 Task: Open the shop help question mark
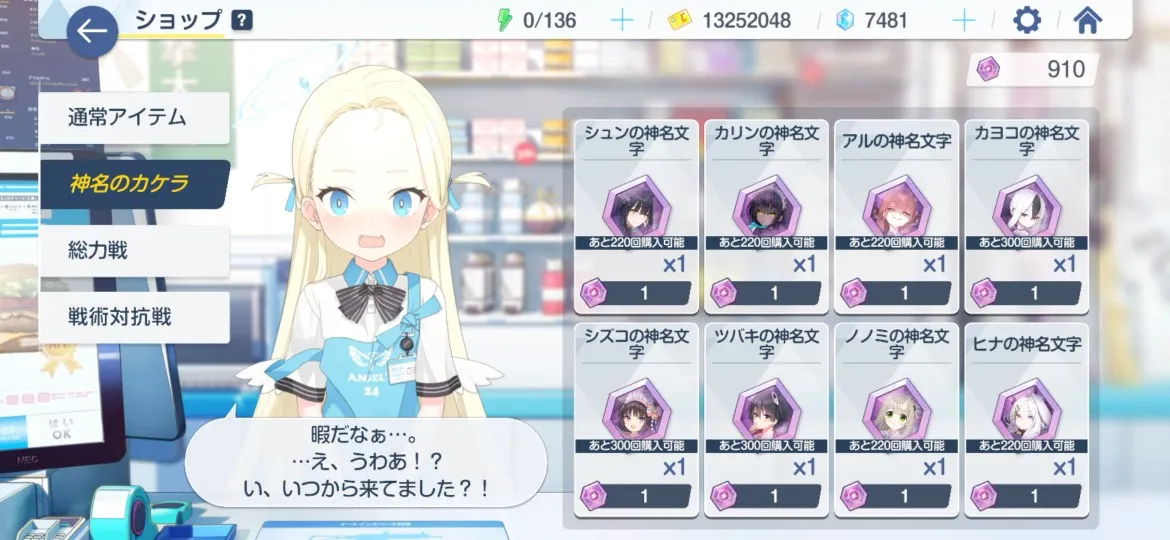pyautogui.click(x=242, y=20)
